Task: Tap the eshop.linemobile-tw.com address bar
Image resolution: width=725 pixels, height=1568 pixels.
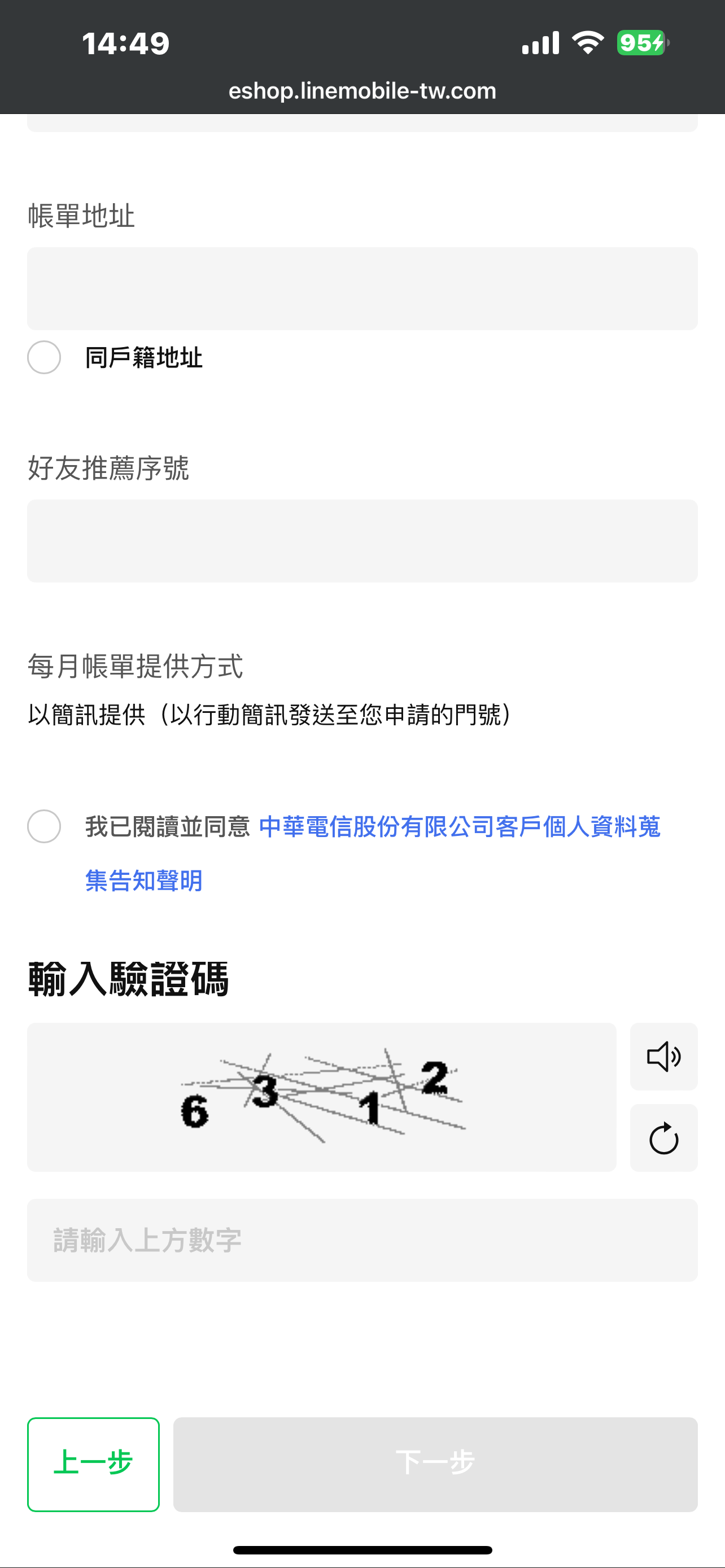Action: [x=362, y=91]
